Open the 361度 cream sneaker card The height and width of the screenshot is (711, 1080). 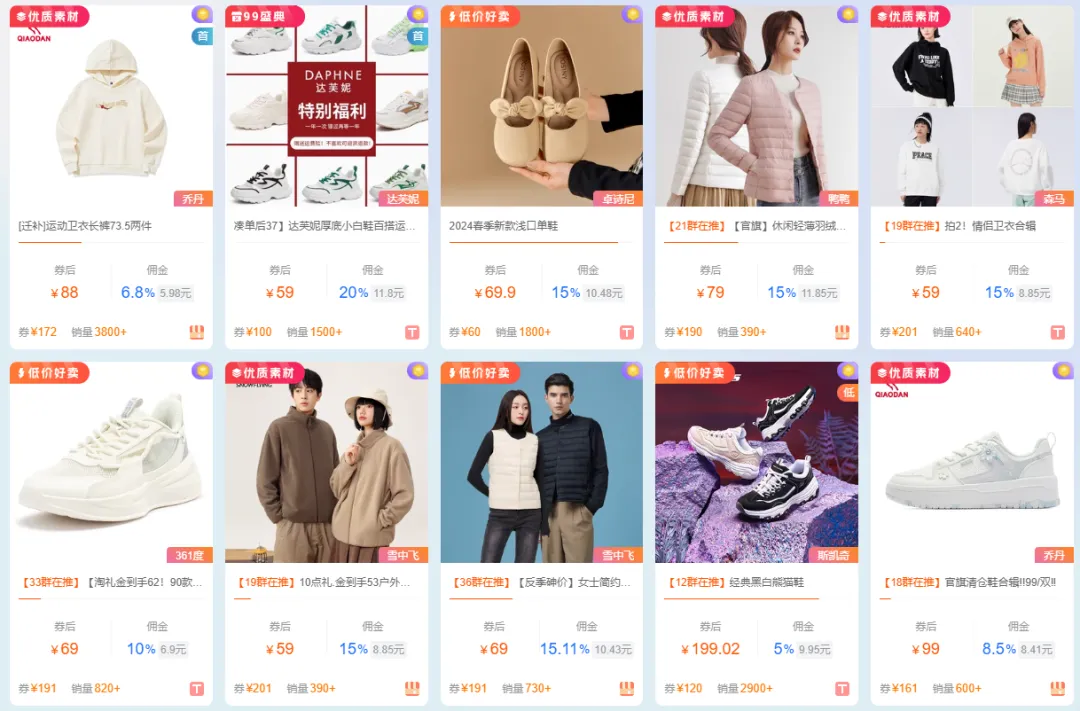coord(110,465)
